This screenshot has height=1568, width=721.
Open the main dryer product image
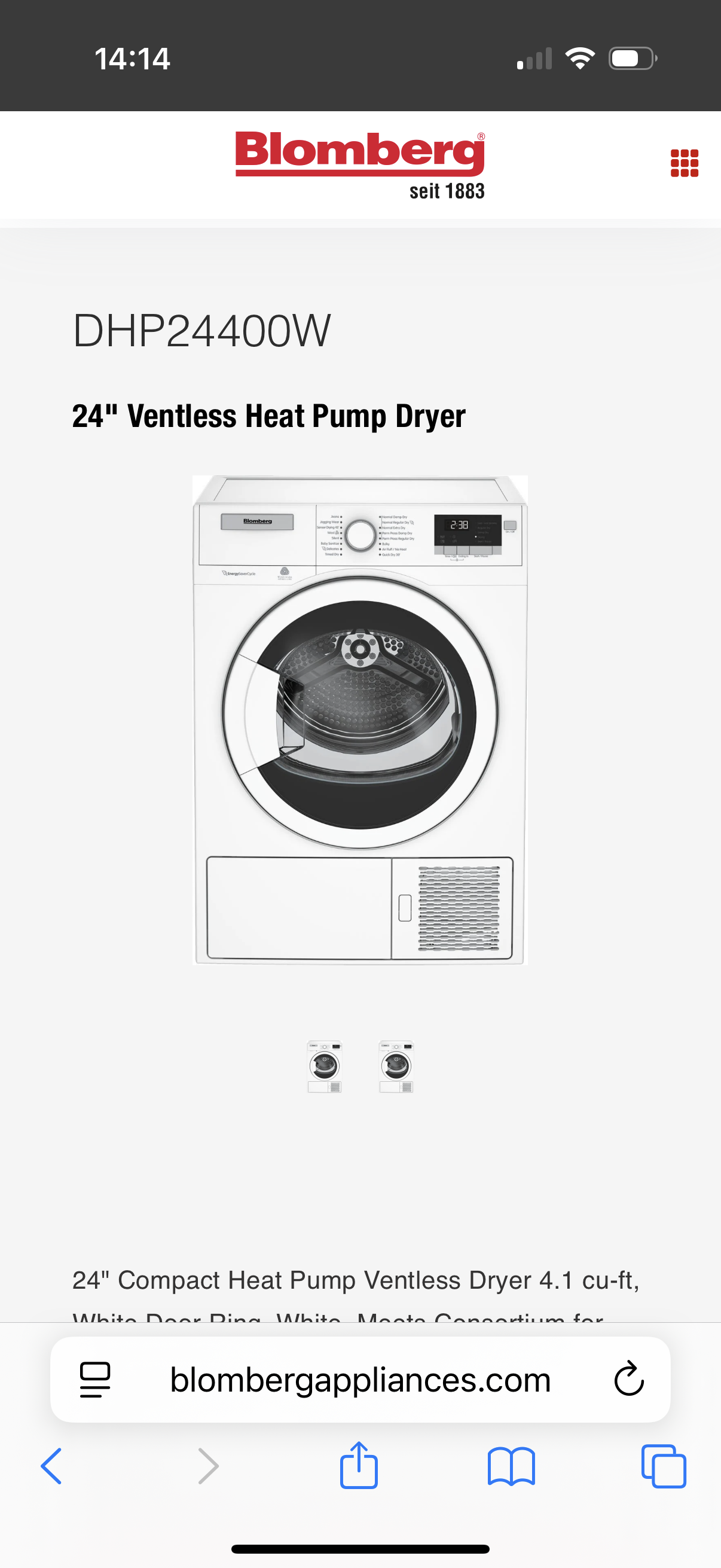pos(360,719)
